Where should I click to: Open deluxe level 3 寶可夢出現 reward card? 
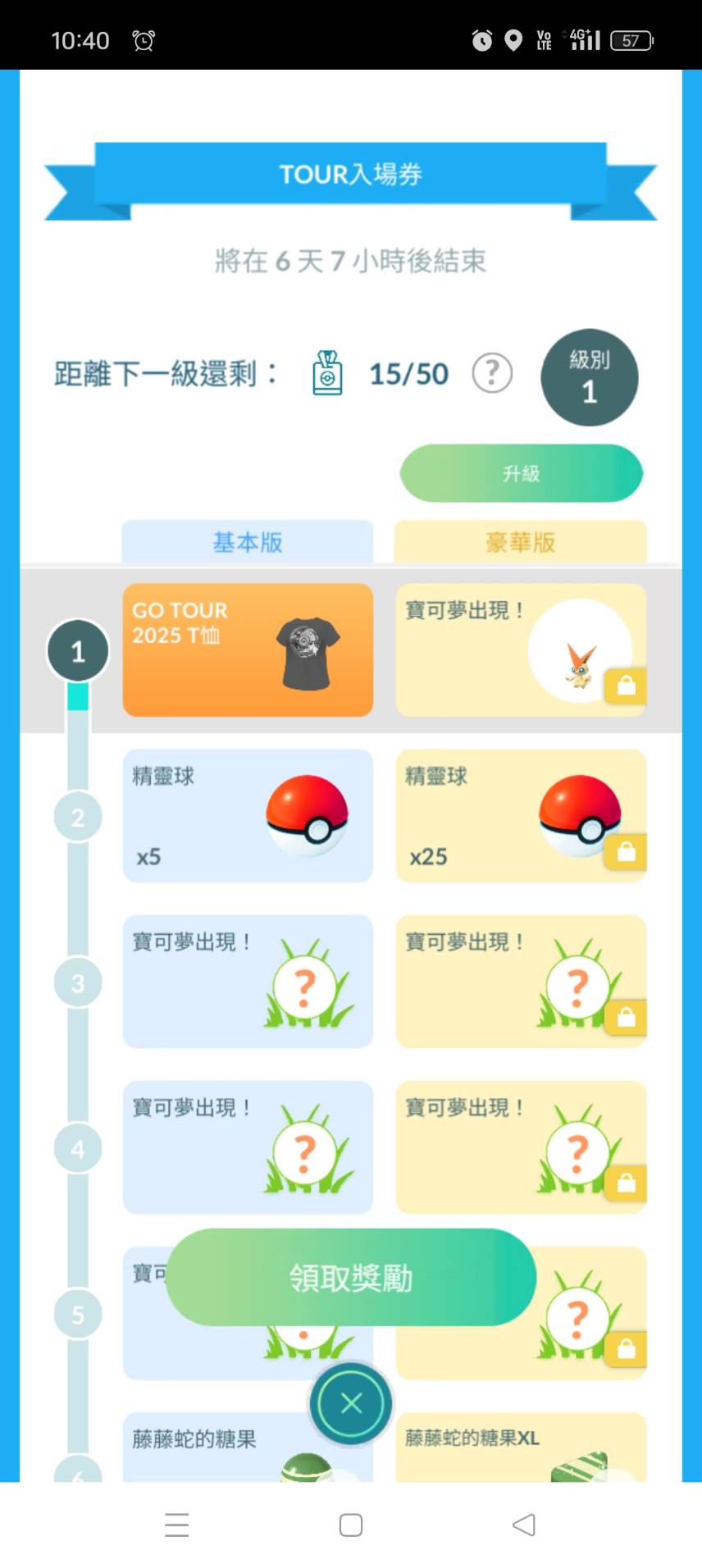[520, 981]
